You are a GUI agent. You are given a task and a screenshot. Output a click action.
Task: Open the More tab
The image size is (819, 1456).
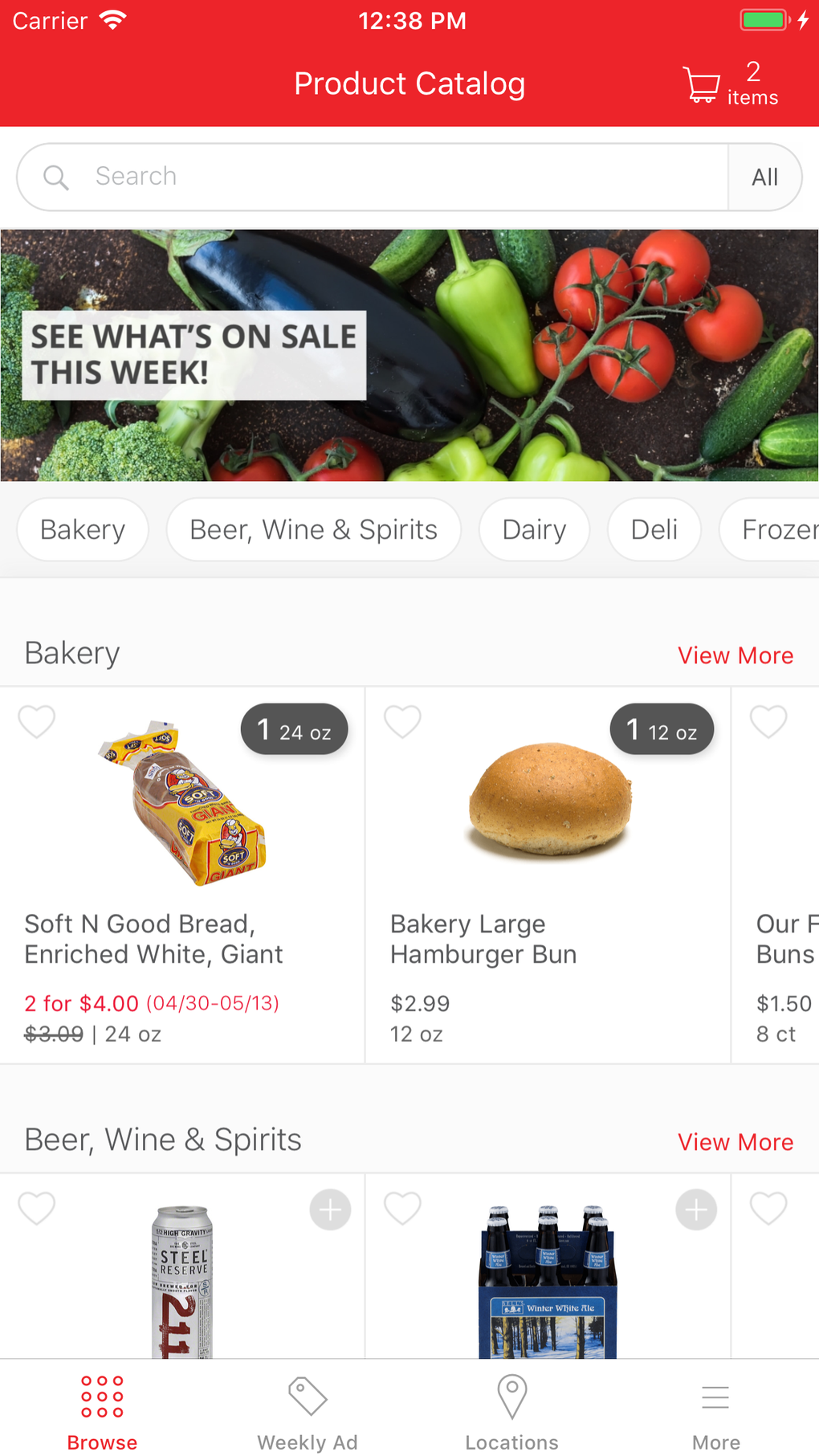point(715,1411)
